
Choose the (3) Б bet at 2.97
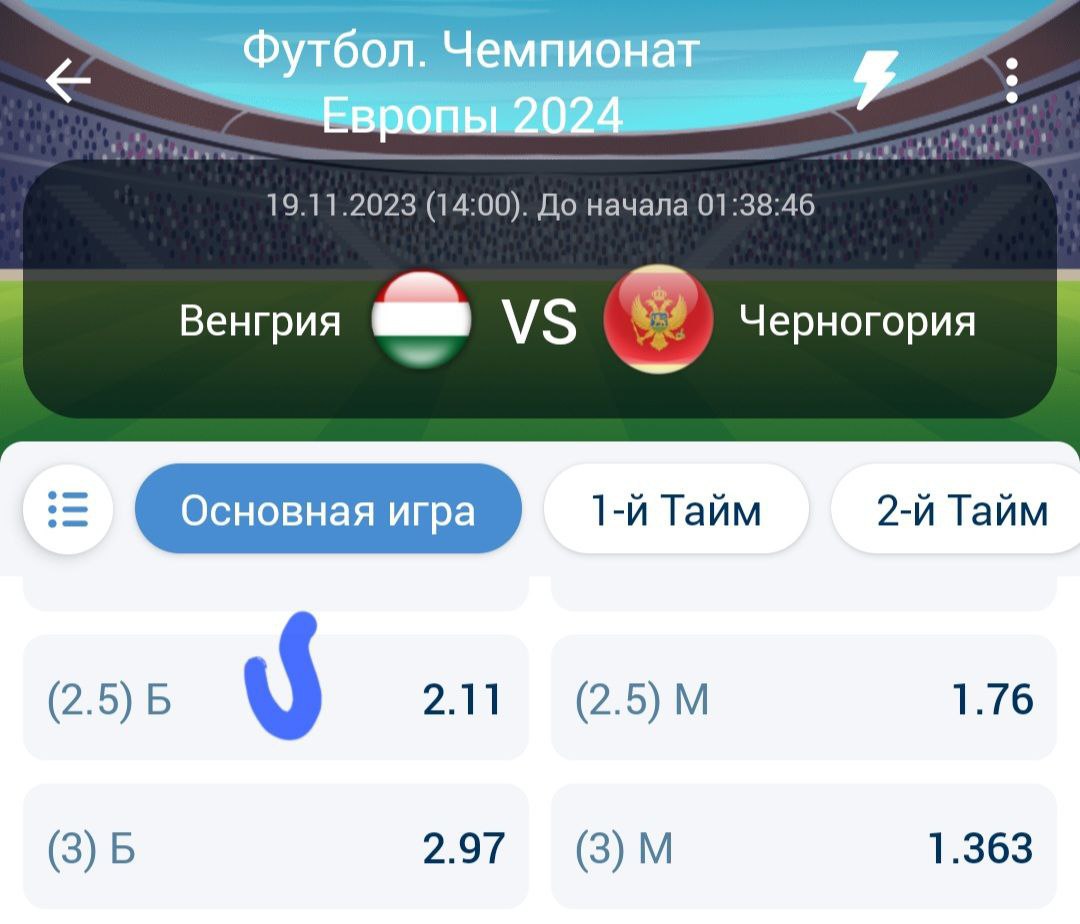coord(275,849)
